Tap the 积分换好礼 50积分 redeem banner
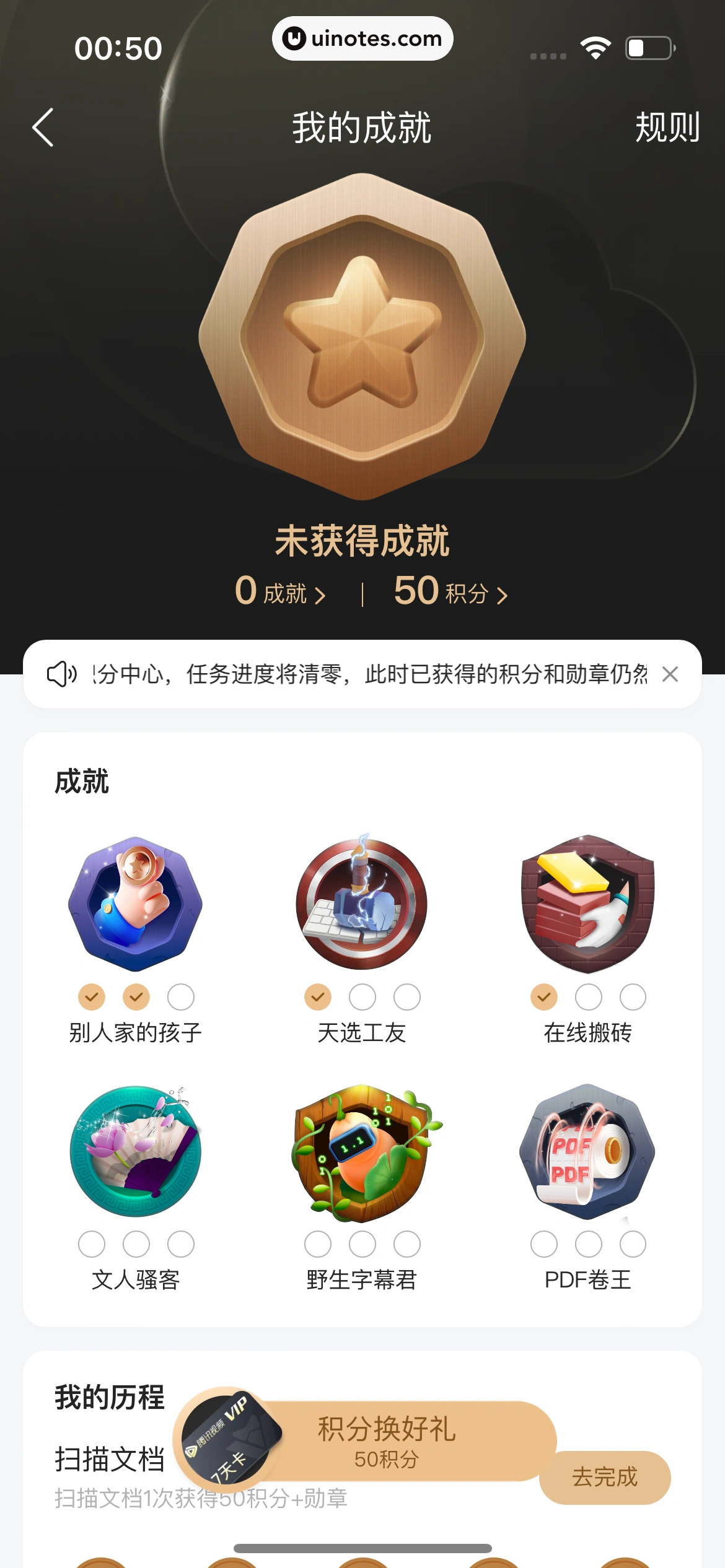725x1568 pixels. (387, 1441)
